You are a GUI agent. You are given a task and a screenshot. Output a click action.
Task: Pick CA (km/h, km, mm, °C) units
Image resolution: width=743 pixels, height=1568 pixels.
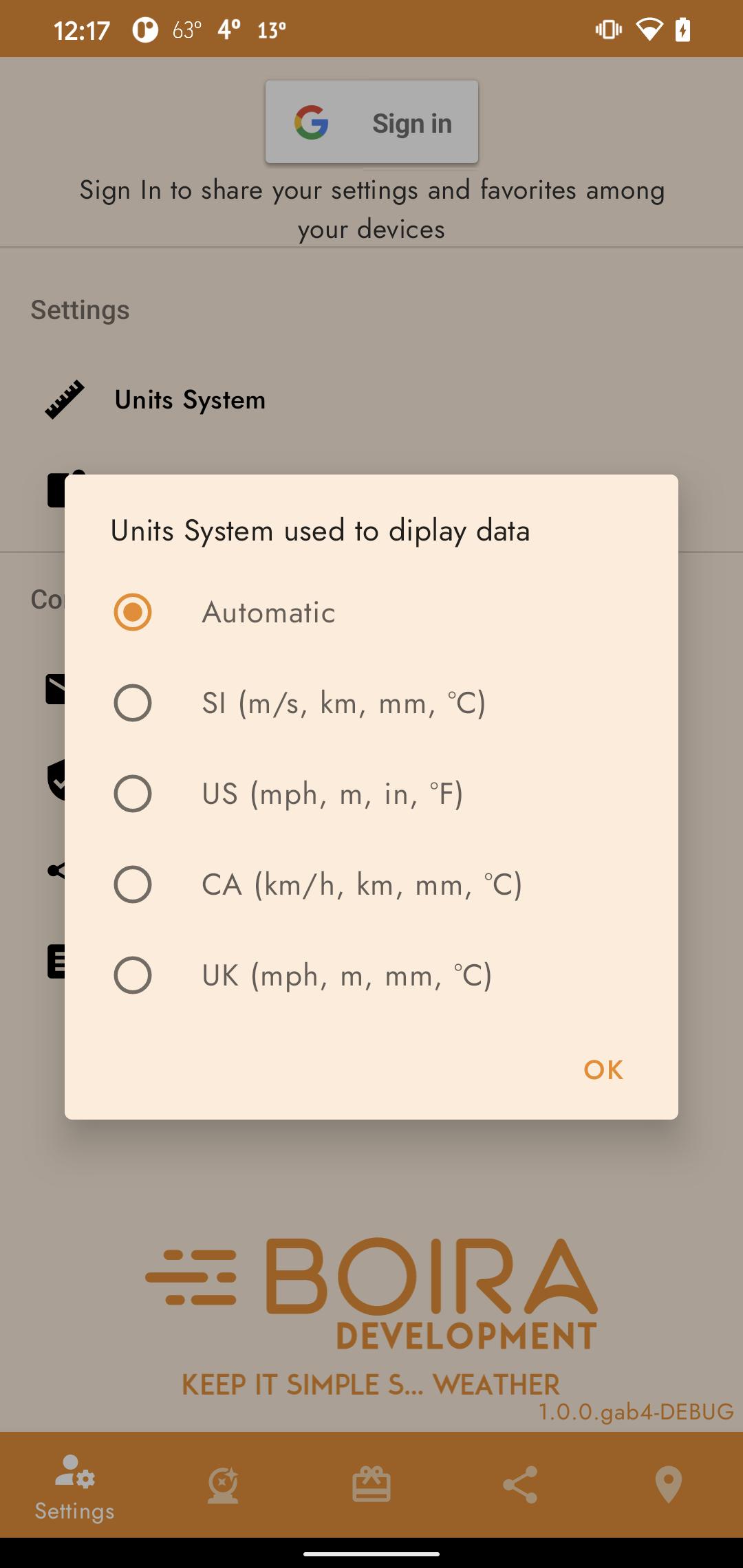371,884
